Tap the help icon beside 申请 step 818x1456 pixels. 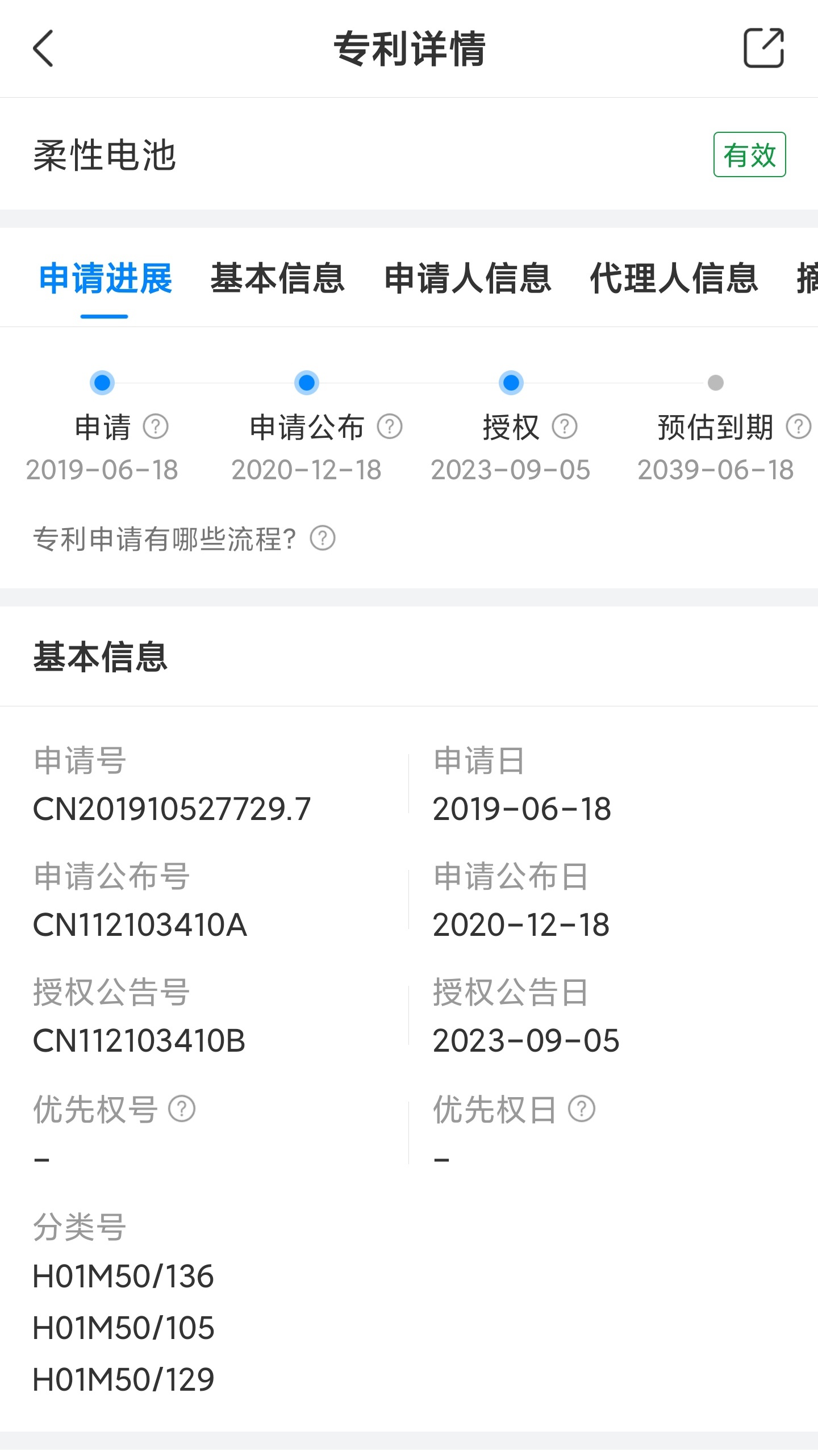(x=156, y=426)
